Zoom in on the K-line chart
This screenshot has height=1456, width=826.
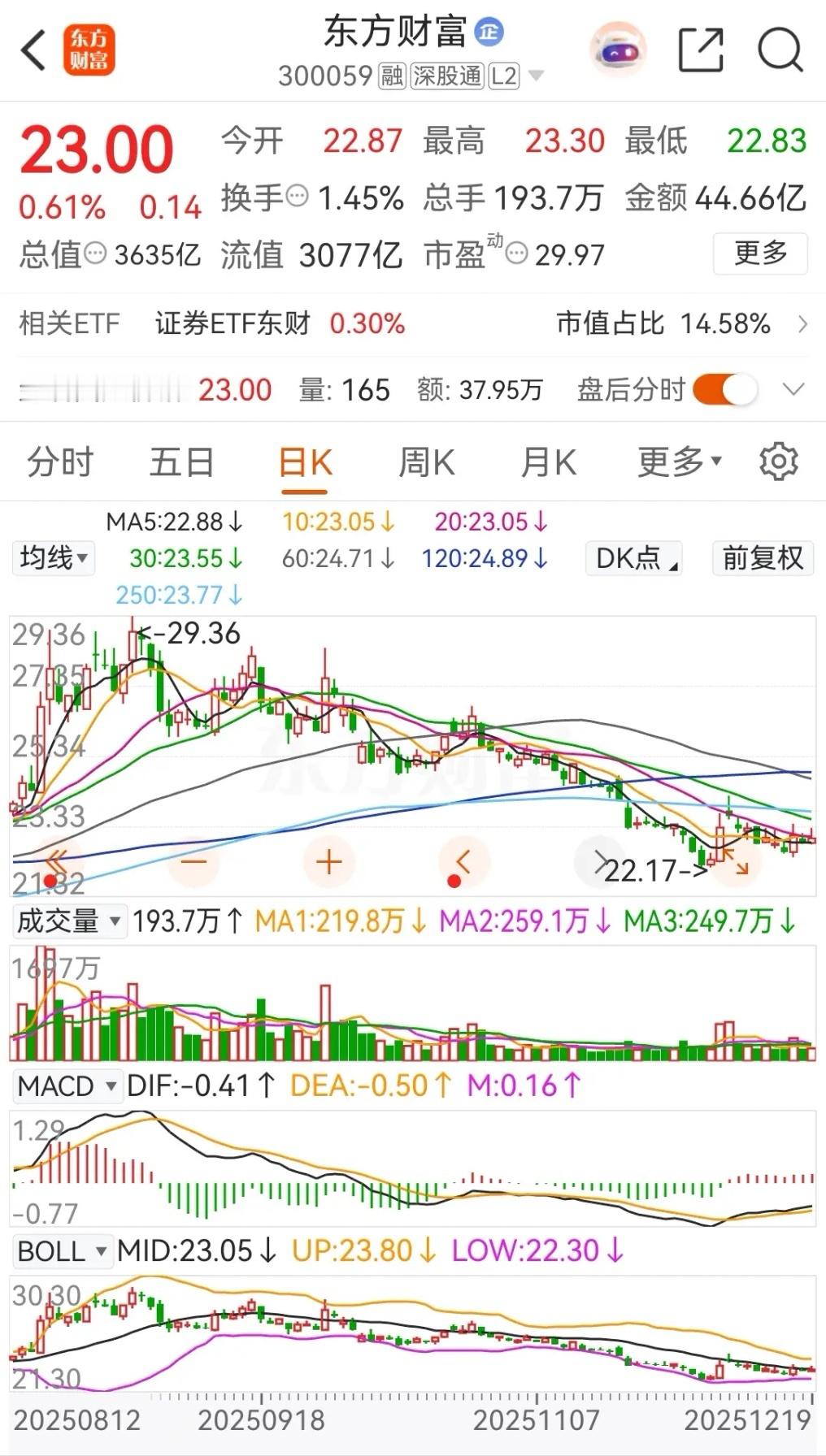(x=328, y=862)
